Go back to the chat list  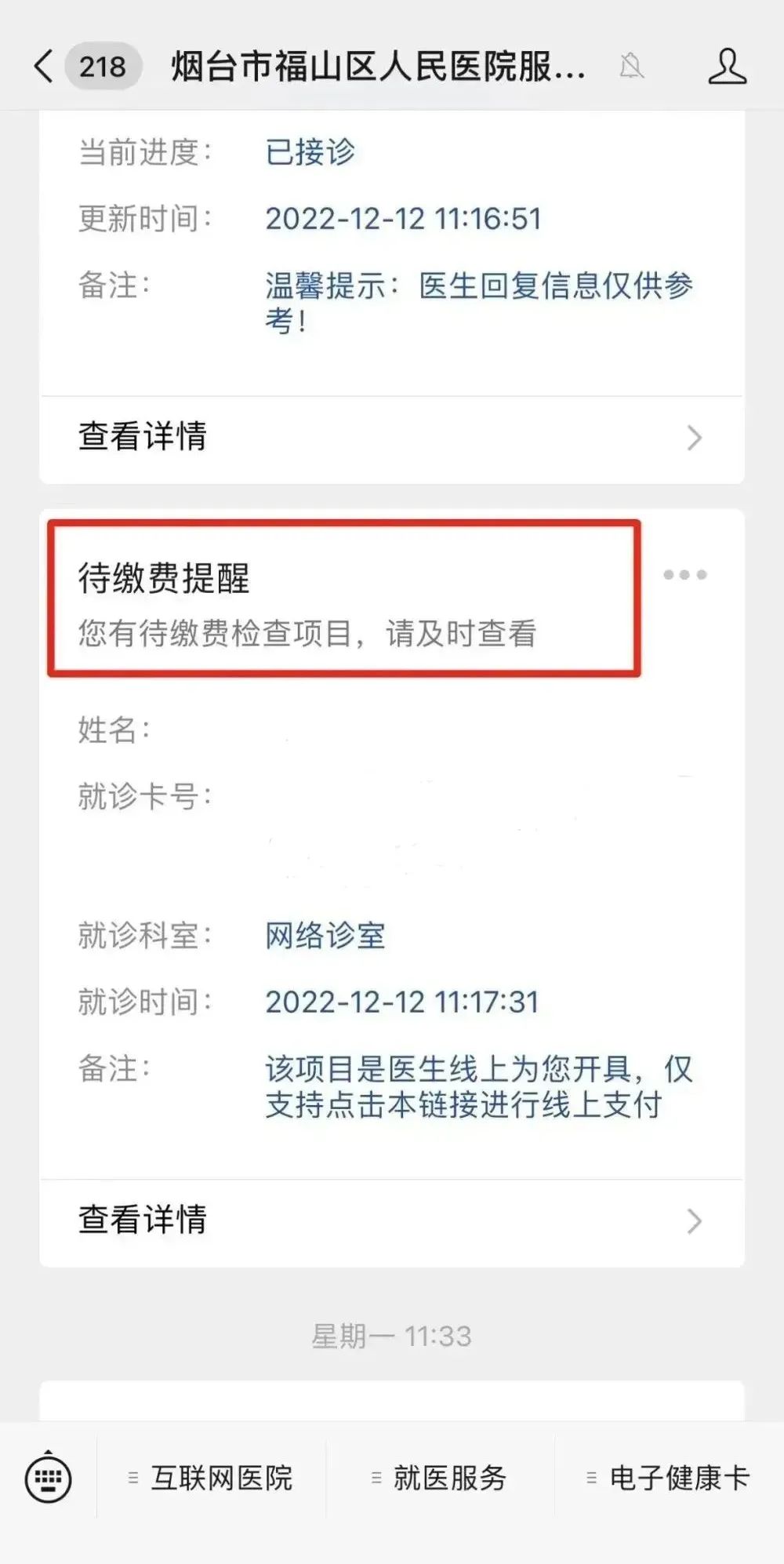point(45,66)
